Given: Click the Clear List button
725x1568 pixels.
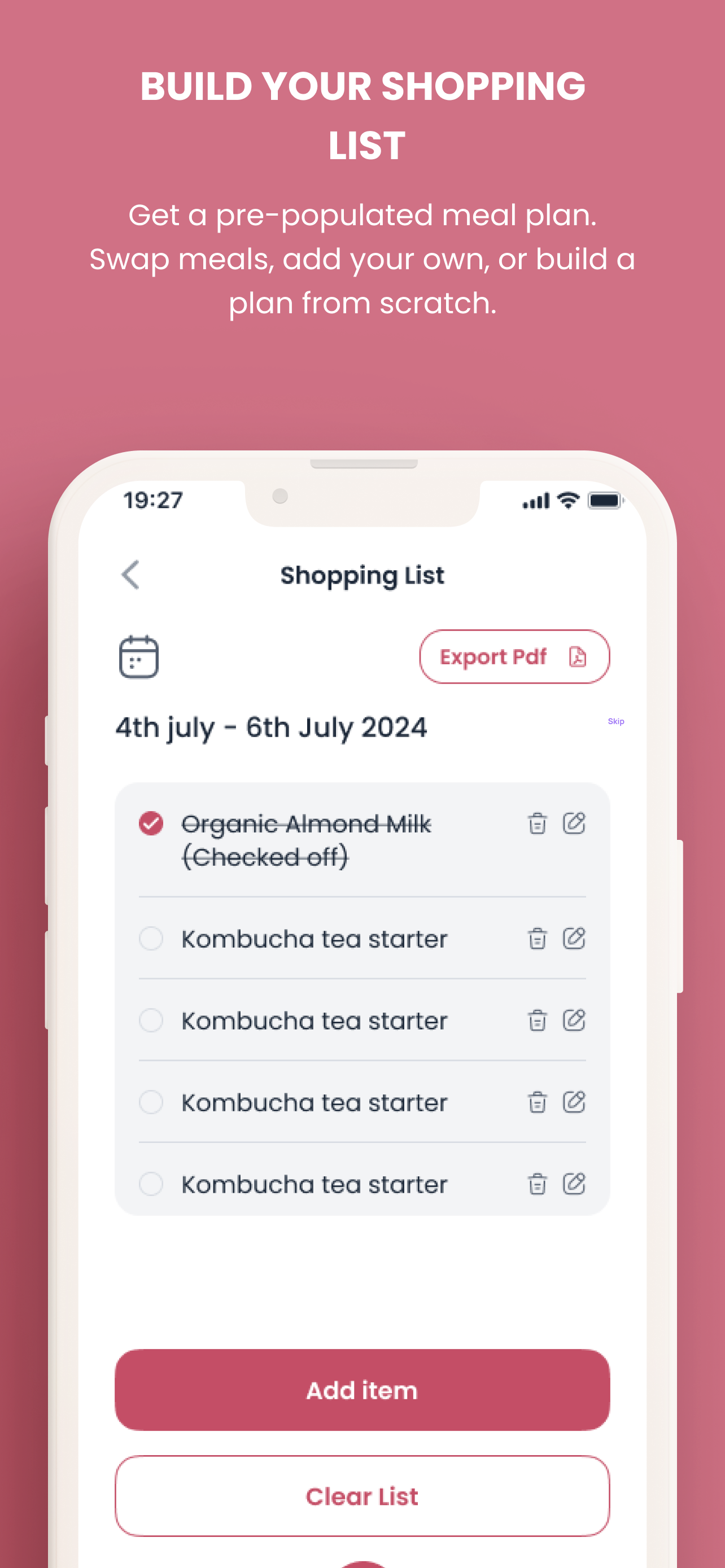Looking at the screenshot, I should (x=362, y=1497).
